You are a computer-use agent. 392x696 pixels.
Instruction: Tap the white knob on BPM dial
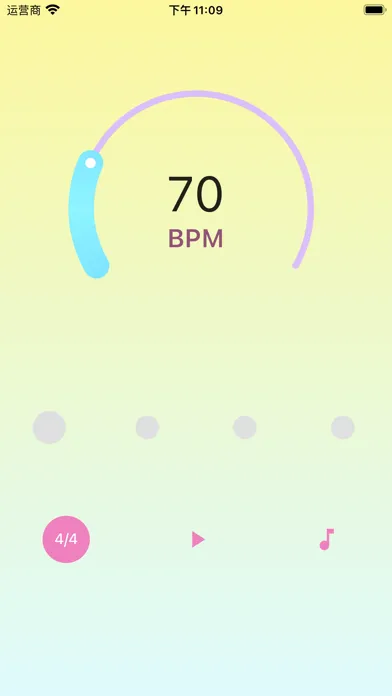(x=91, y=163)
